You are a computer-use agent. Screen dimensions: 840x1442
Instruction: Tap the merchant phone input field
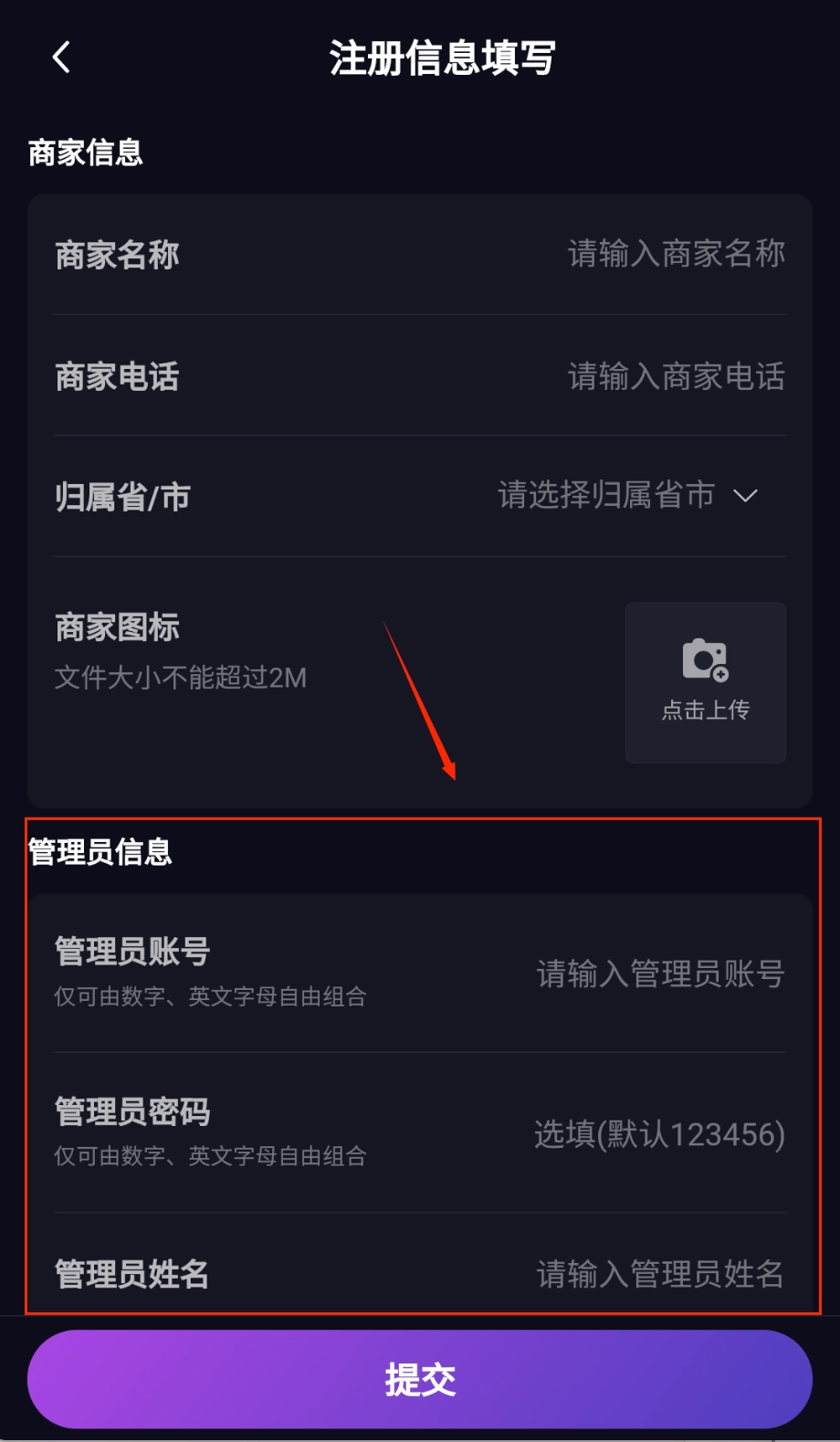tap(676, 376)
